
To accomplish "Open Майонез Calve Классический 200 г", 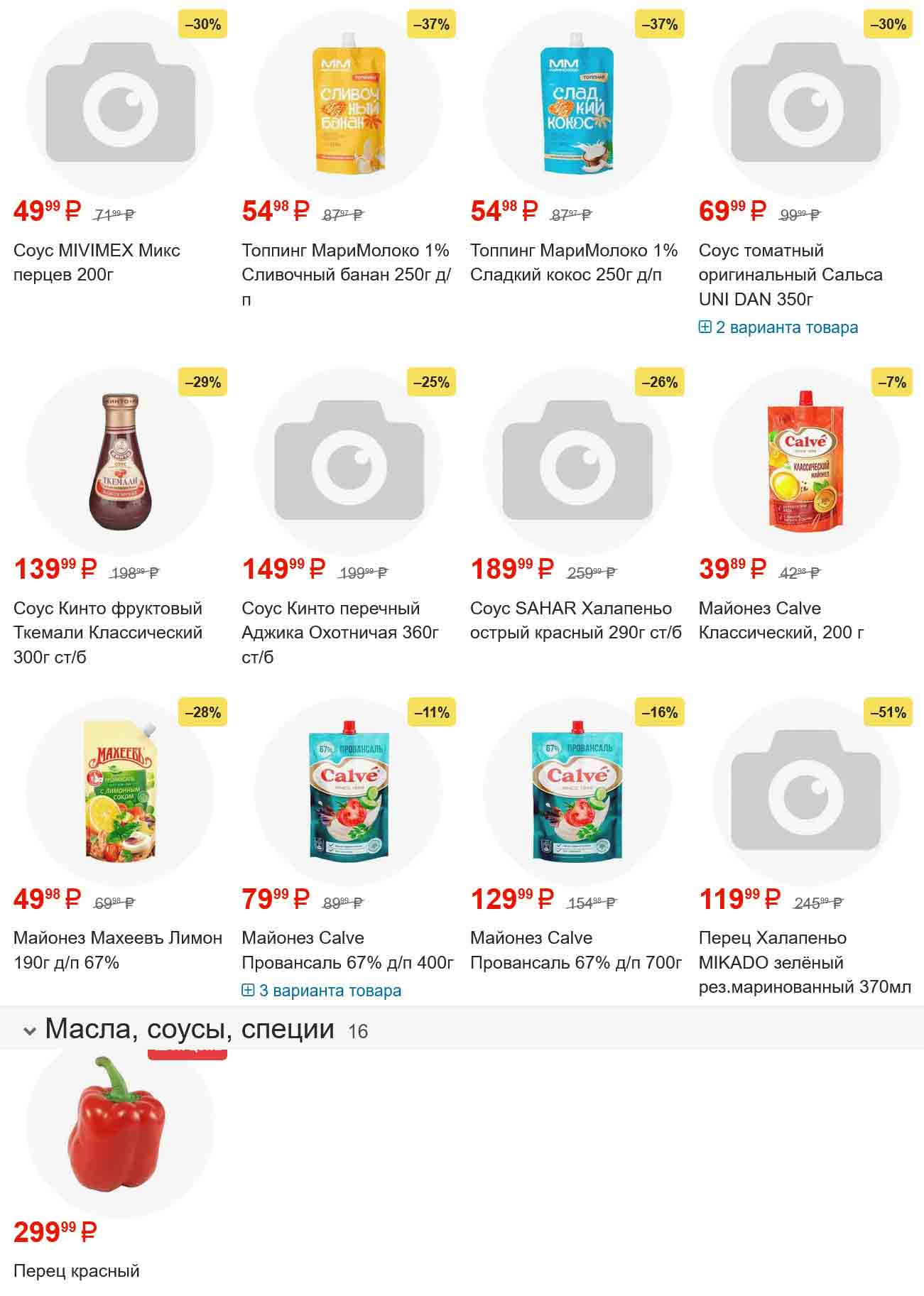I will (781, 620).
